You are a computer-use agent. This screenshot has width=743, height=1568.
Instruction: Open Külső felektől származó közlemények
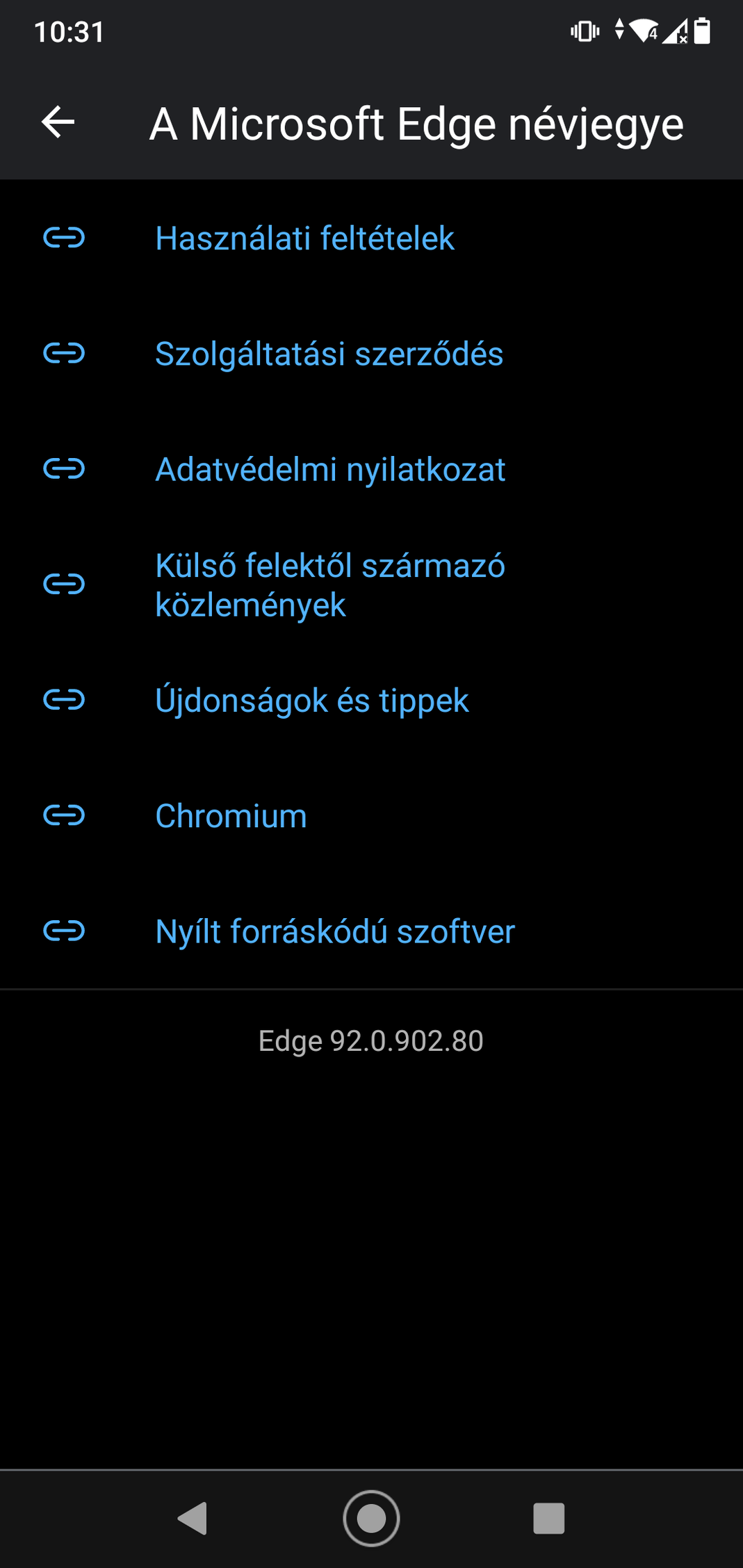pos(371,585)
